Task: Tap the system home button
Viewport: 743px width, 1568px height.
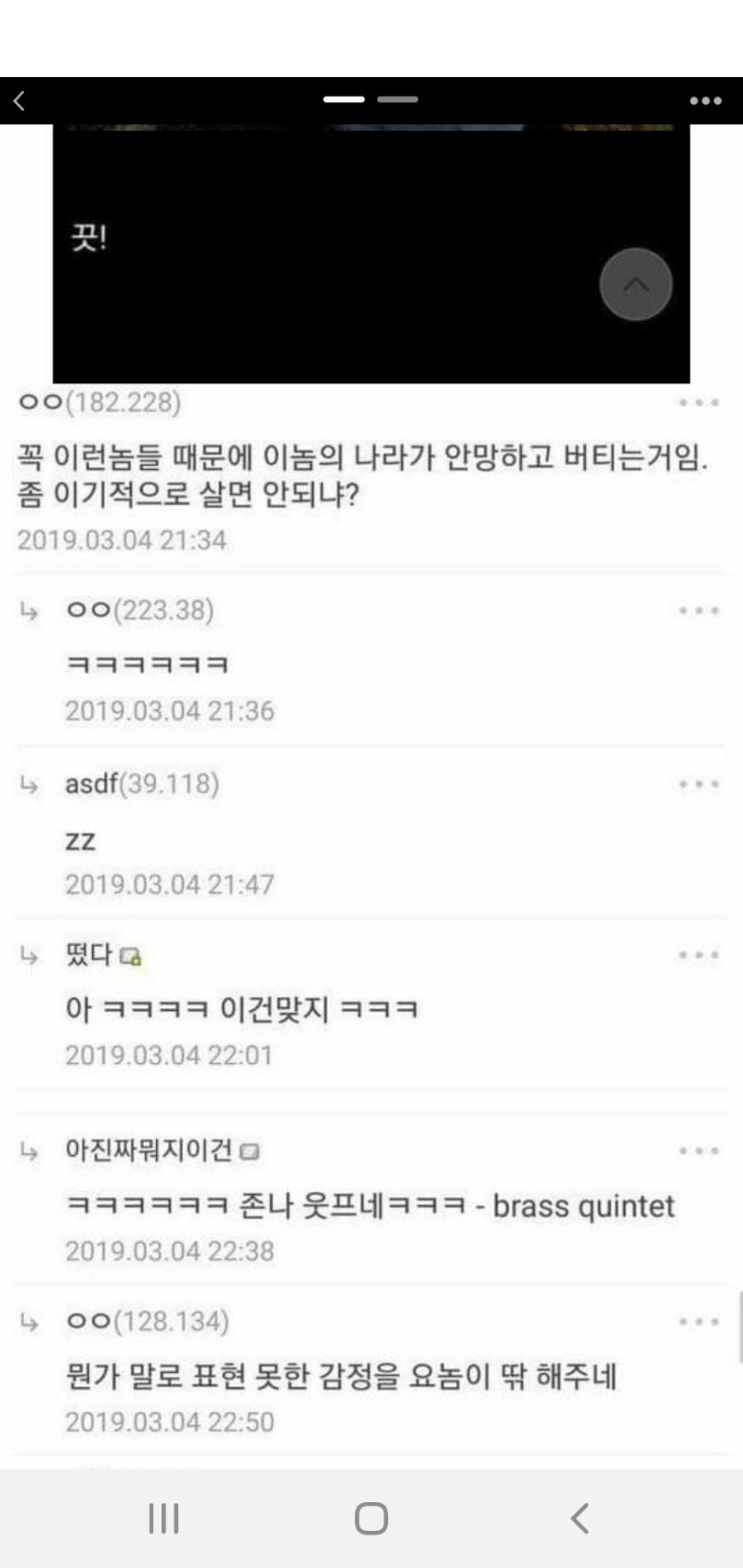Action: tap(371, 1519)
